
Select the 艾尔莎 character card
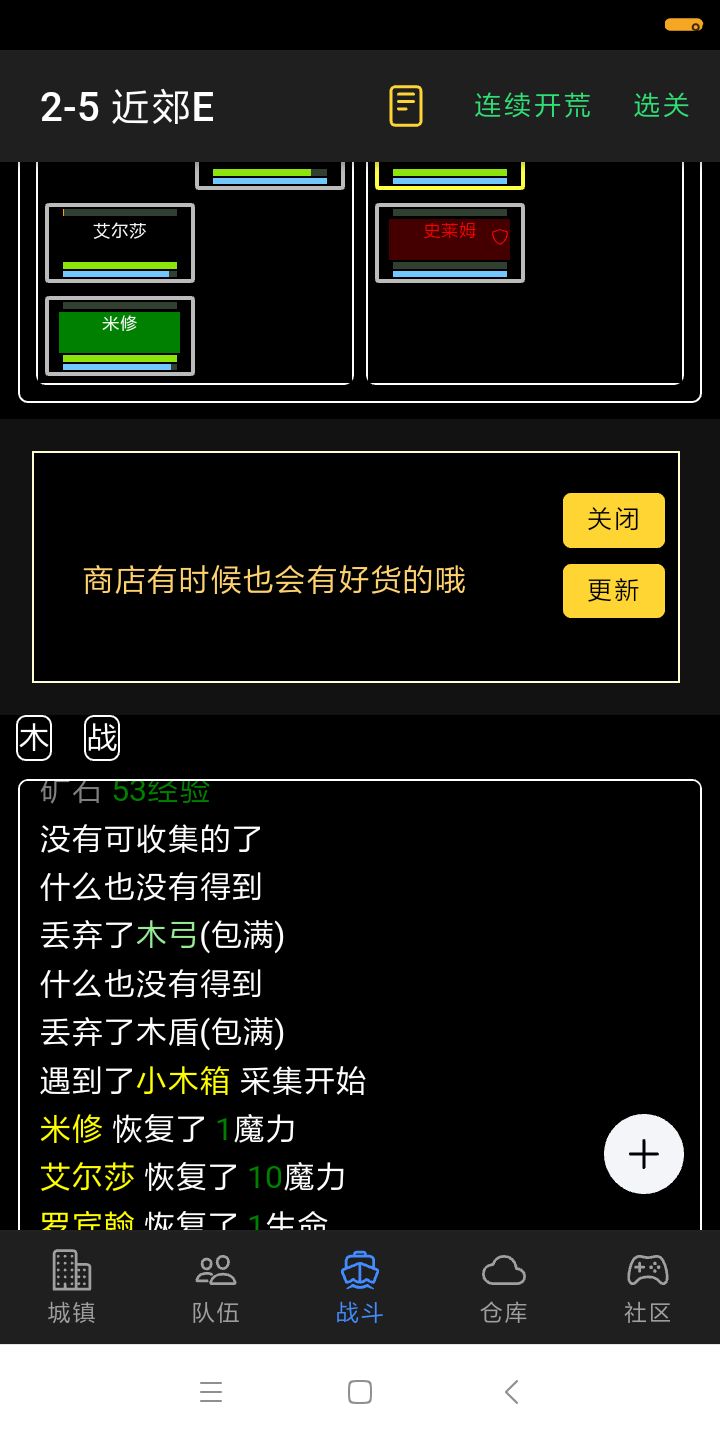119,242
